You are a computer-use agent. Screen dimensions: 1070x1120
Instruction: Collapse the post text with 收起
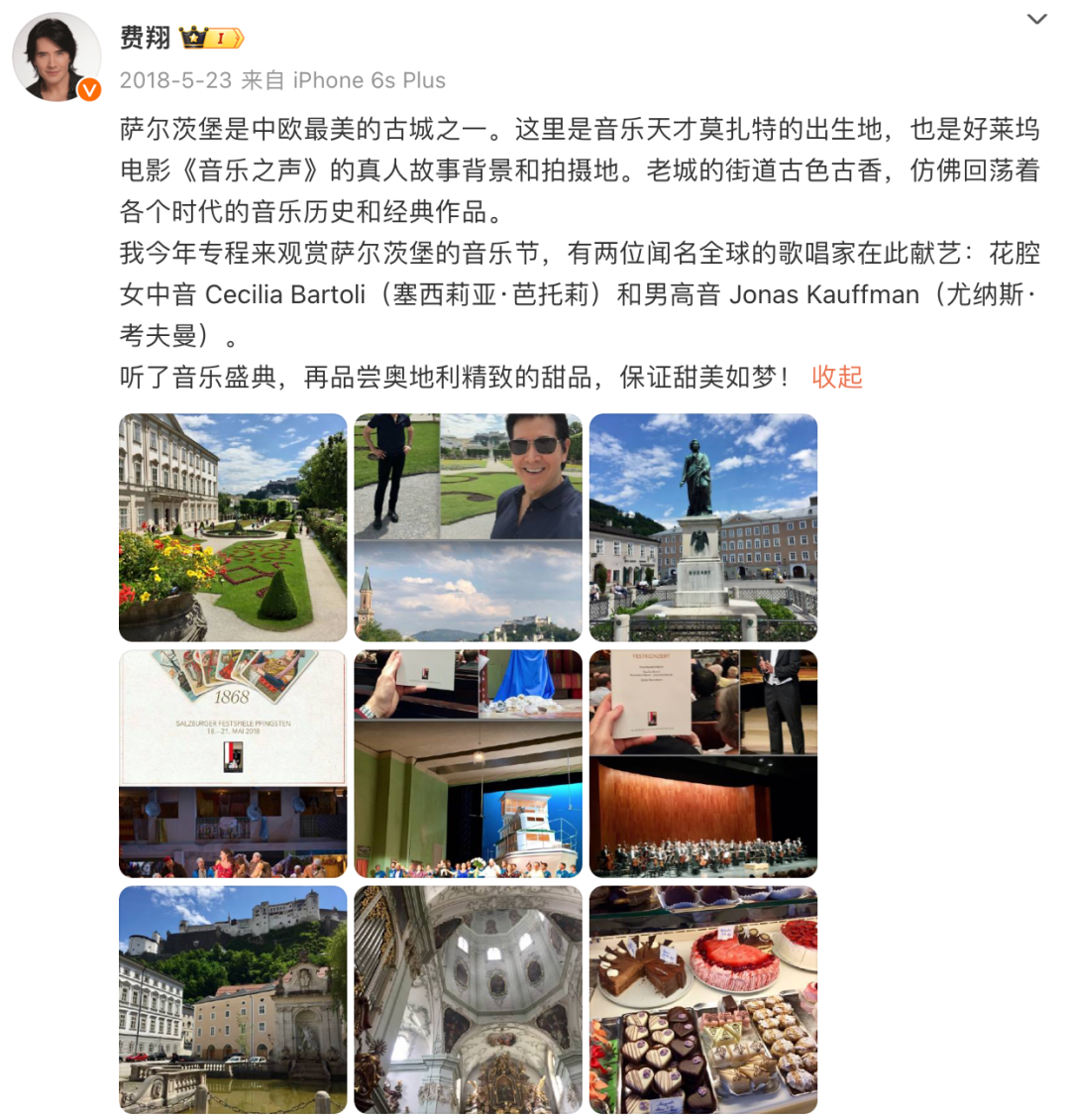(837, 377)
